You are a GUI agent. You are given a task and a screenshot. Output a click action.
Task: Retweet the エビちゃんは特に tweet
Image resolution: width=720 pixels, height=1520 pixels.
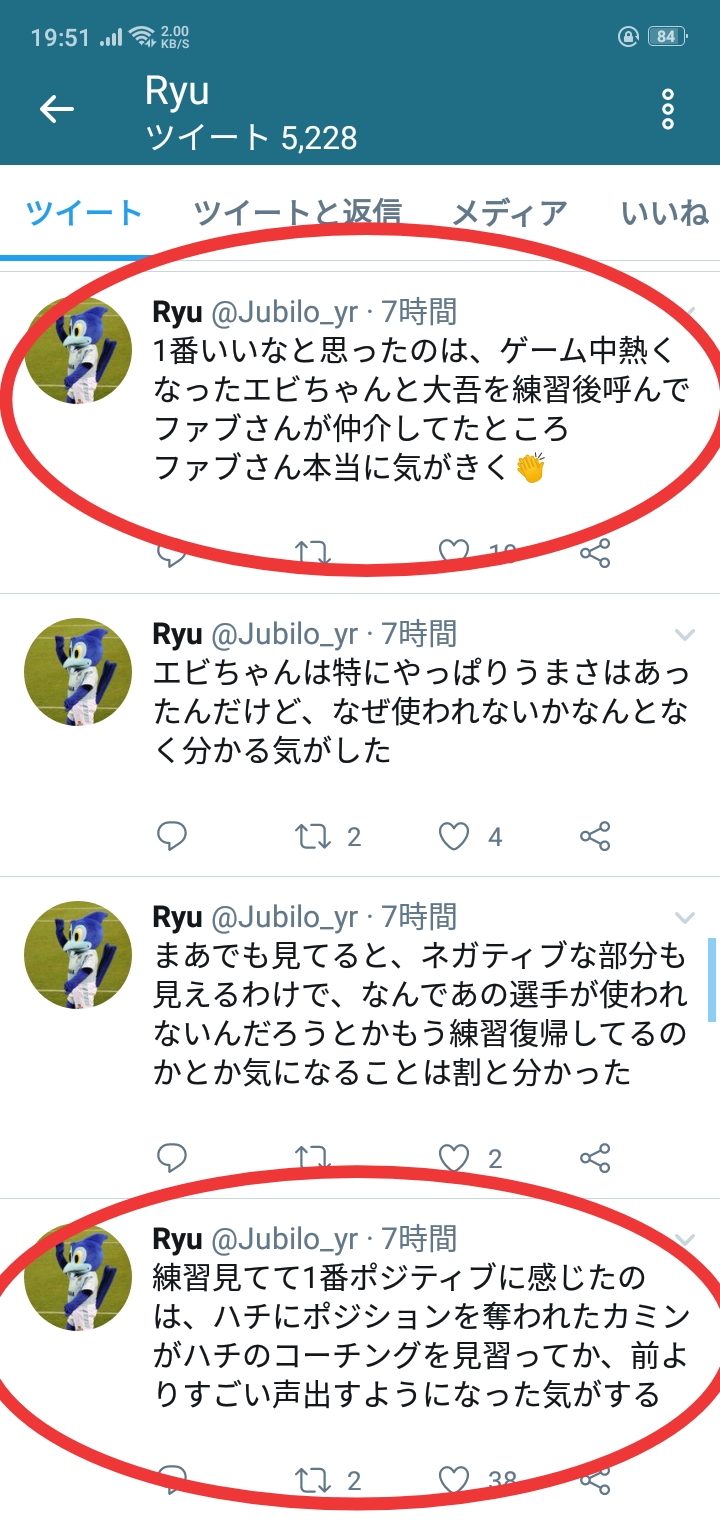[x=313, y=836]
